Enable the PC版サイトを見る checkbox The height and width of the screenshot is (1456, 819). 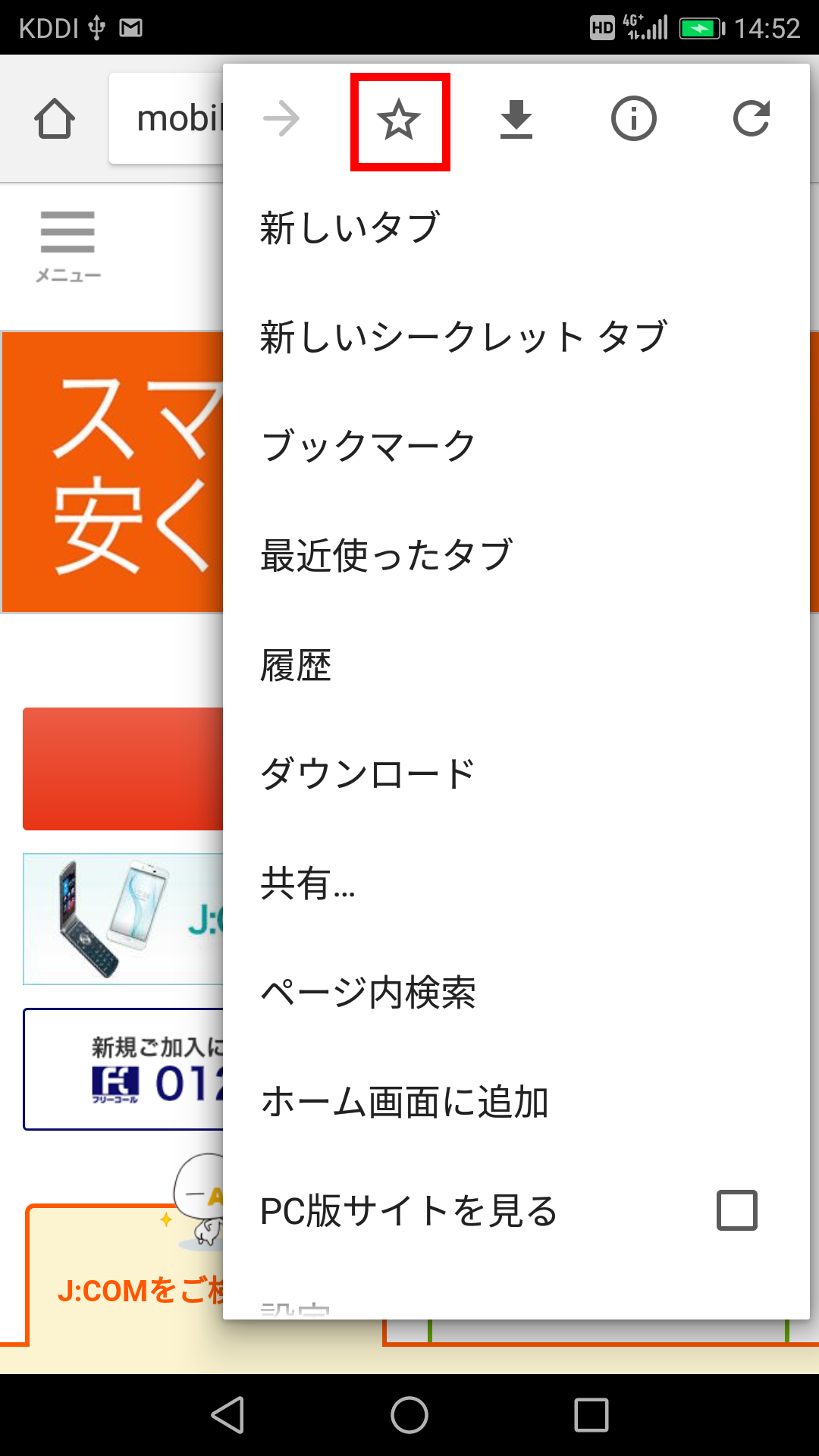pyautogui.click(x=736, y=1210)
